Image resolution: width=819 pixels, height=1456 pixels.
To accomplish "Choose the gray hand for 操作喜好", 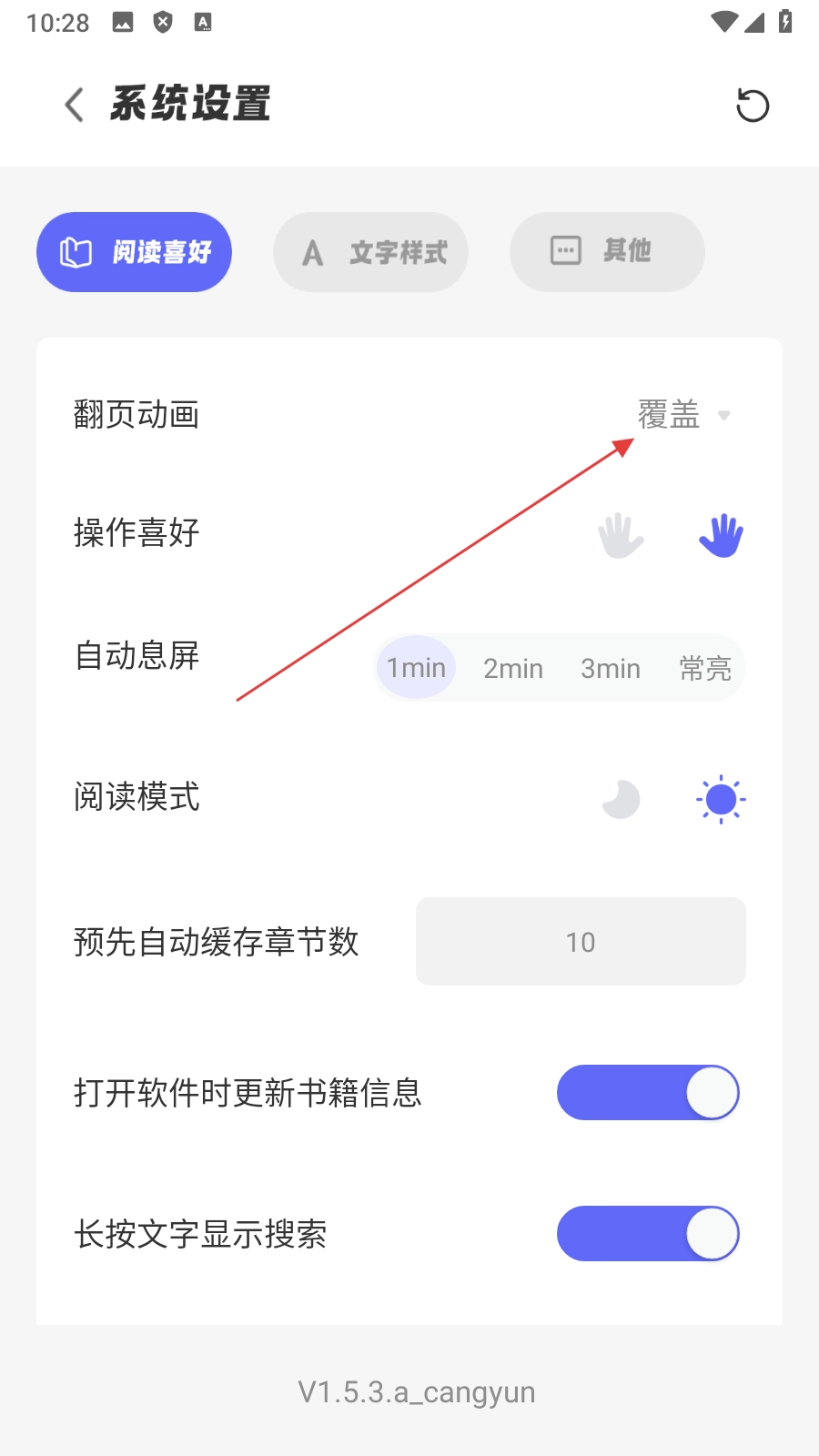I will coord(621,535).
